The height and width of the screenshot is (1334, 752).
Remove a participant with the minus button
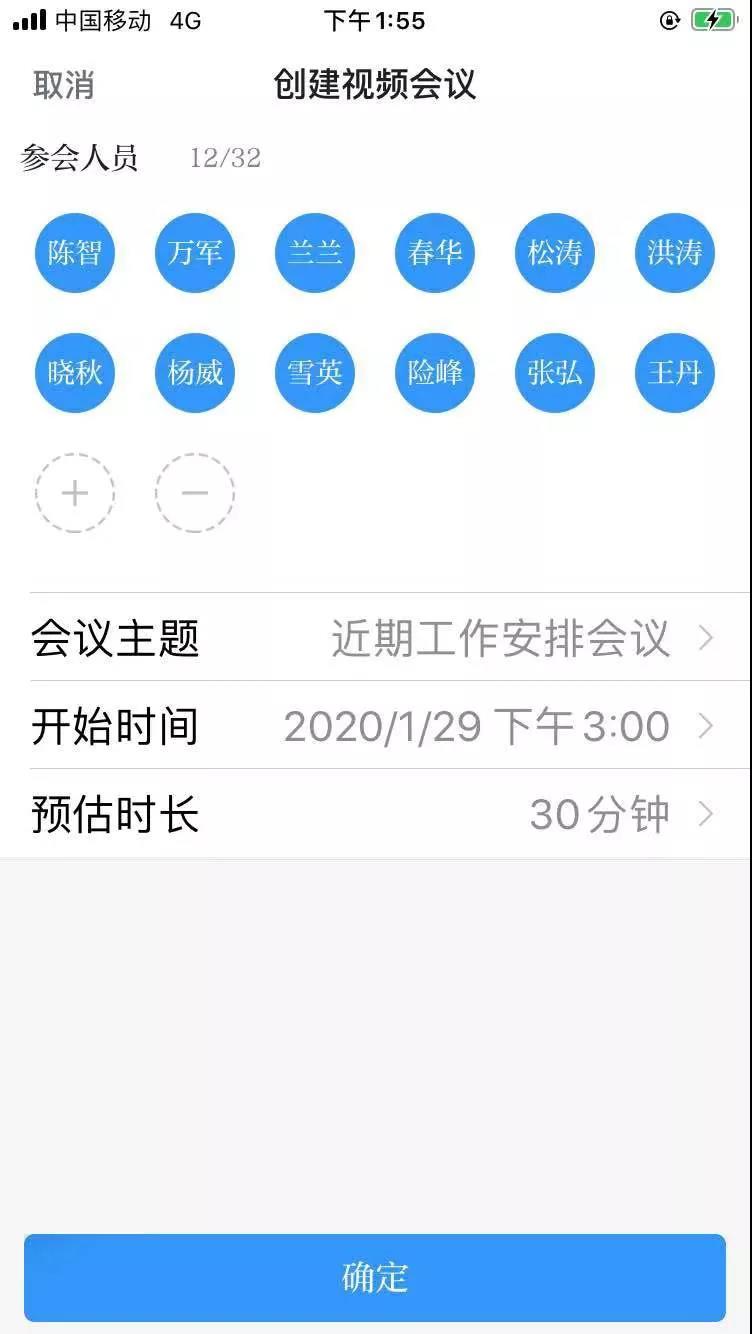point(195,493)
